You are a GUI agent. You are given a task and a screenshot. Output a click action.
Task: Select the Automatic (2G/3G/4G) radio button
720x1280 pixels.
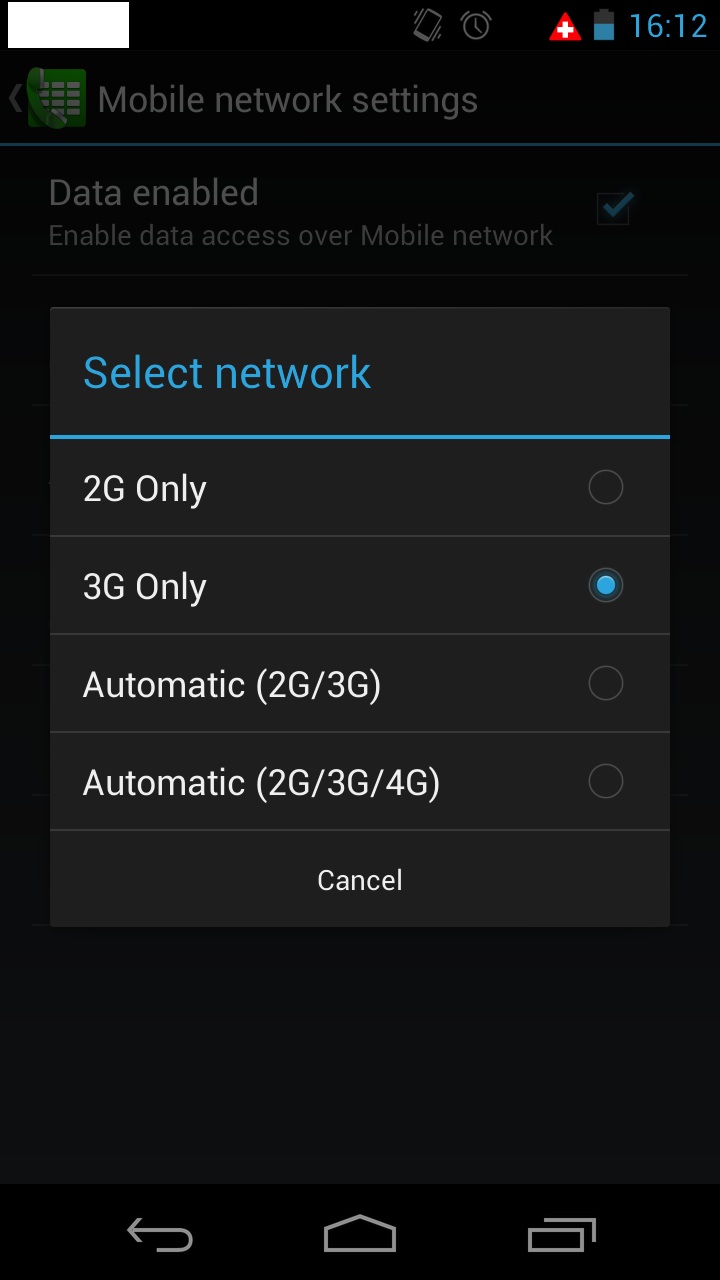pyautogui.click(x=605, y=781)
